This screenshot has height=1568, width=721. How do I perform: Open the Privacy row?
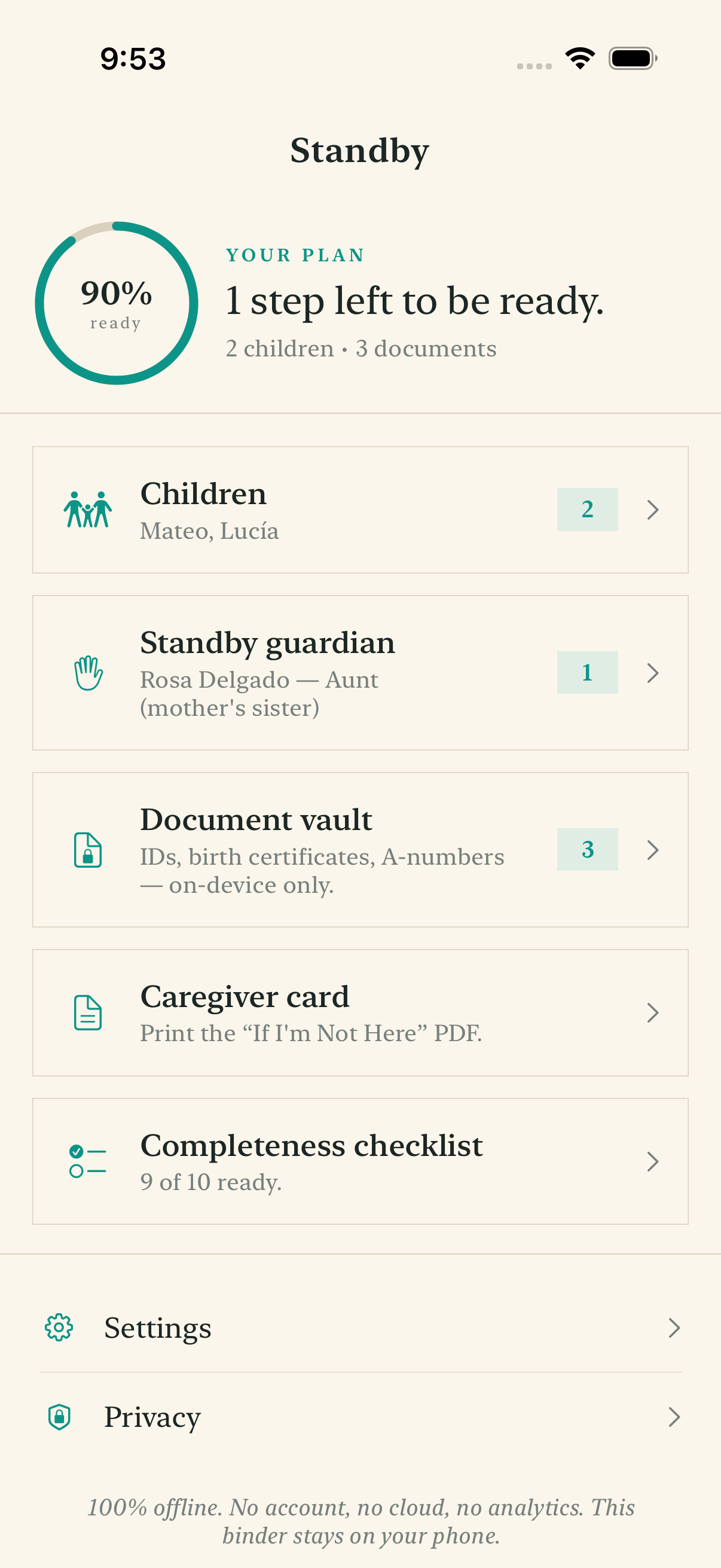[x=360, y=1417]
